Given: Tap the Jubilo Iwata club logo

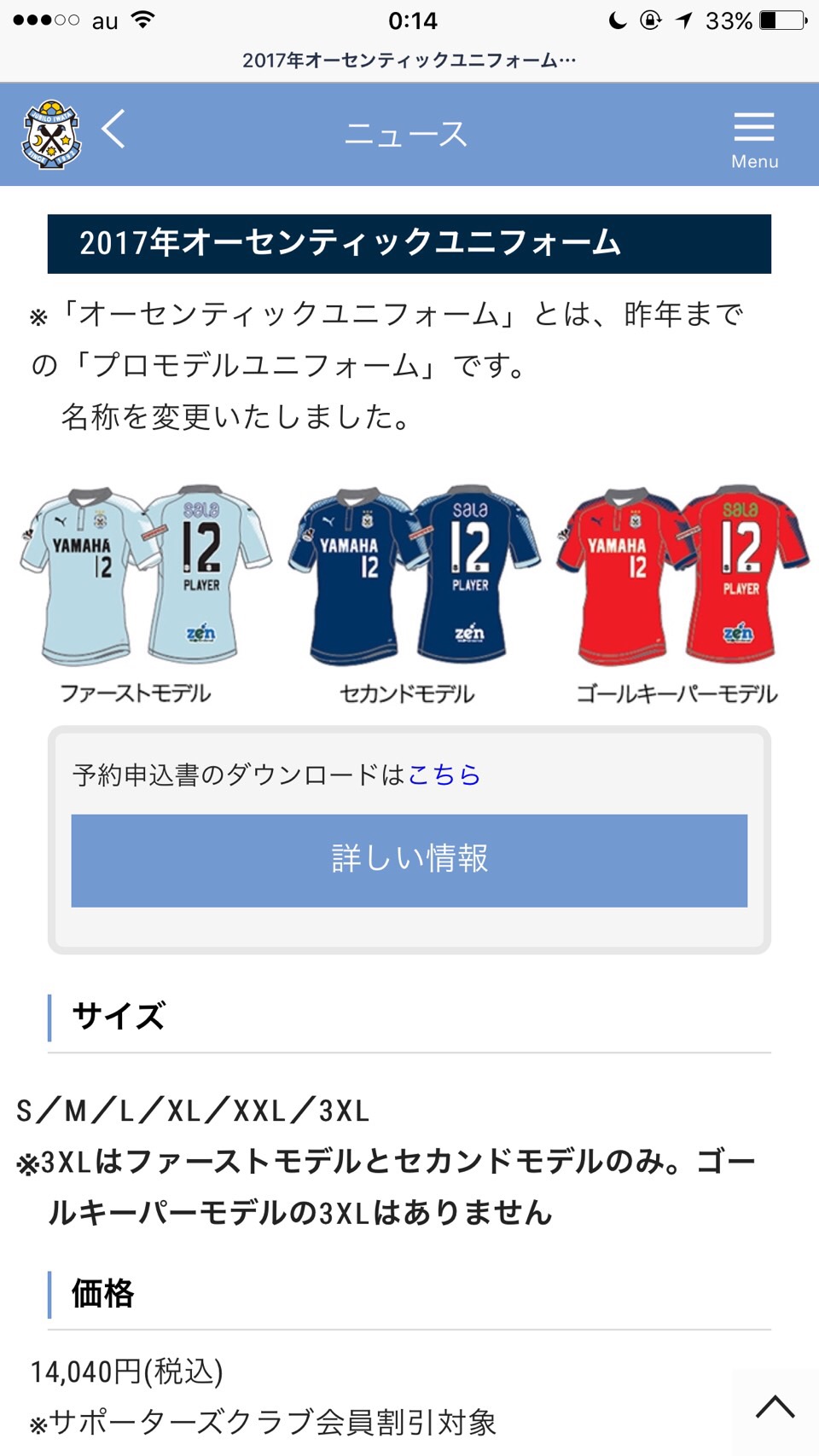Looking at the screenshot, I should coord(51,134).
